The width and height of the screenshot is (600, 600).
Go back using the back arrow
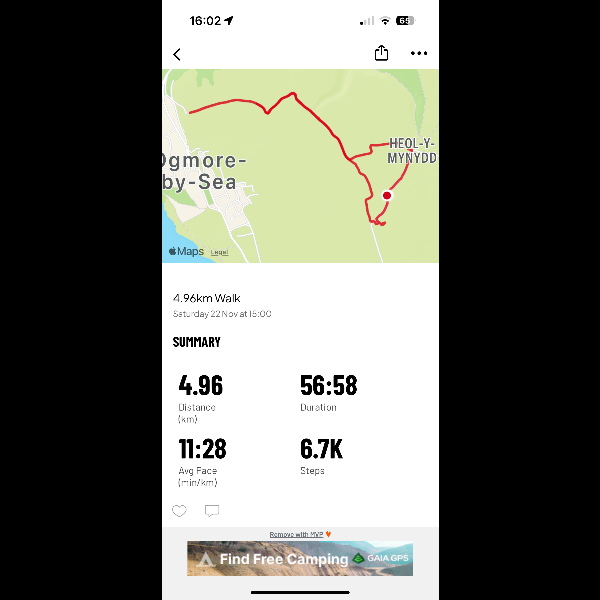[177, 54]
